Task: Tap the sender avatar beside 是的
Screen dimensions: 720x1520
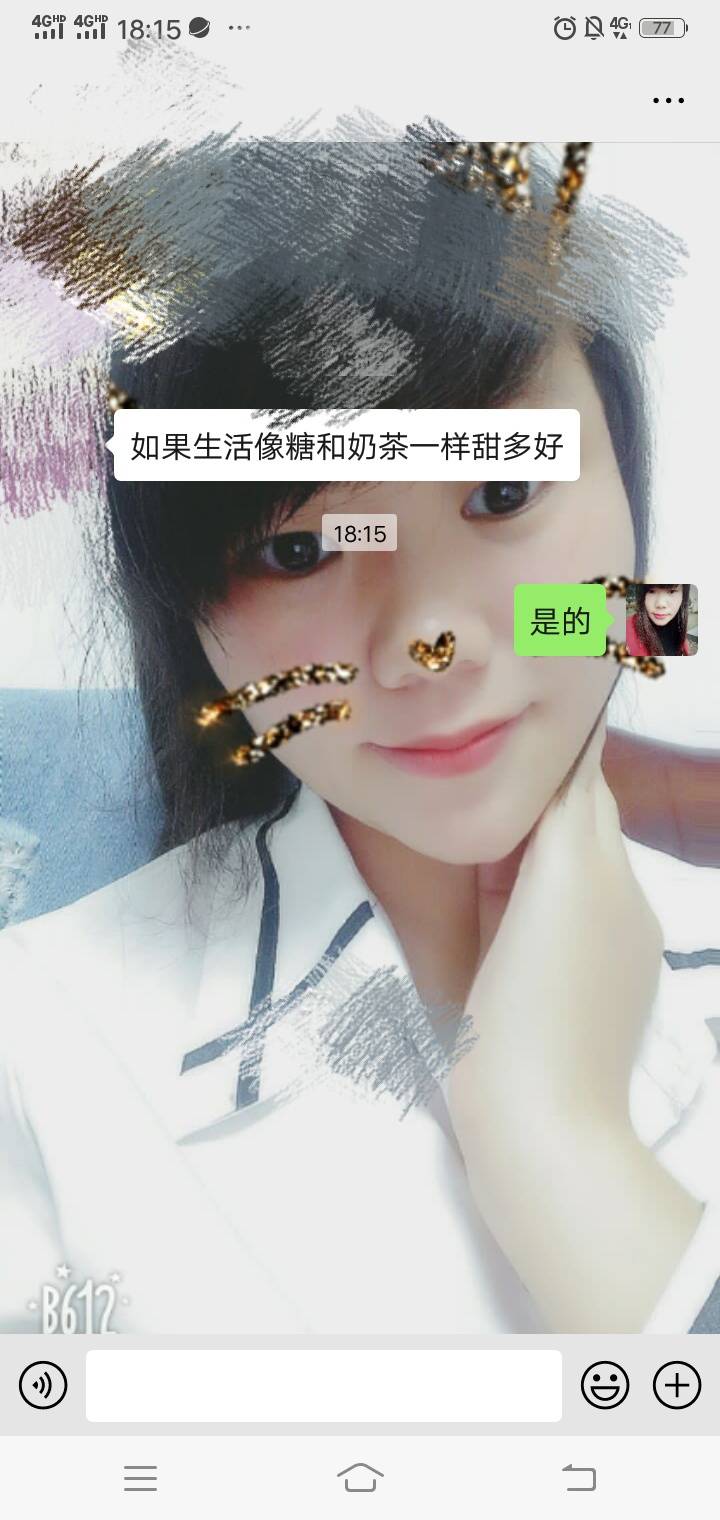Action: [x=661, y=620]
